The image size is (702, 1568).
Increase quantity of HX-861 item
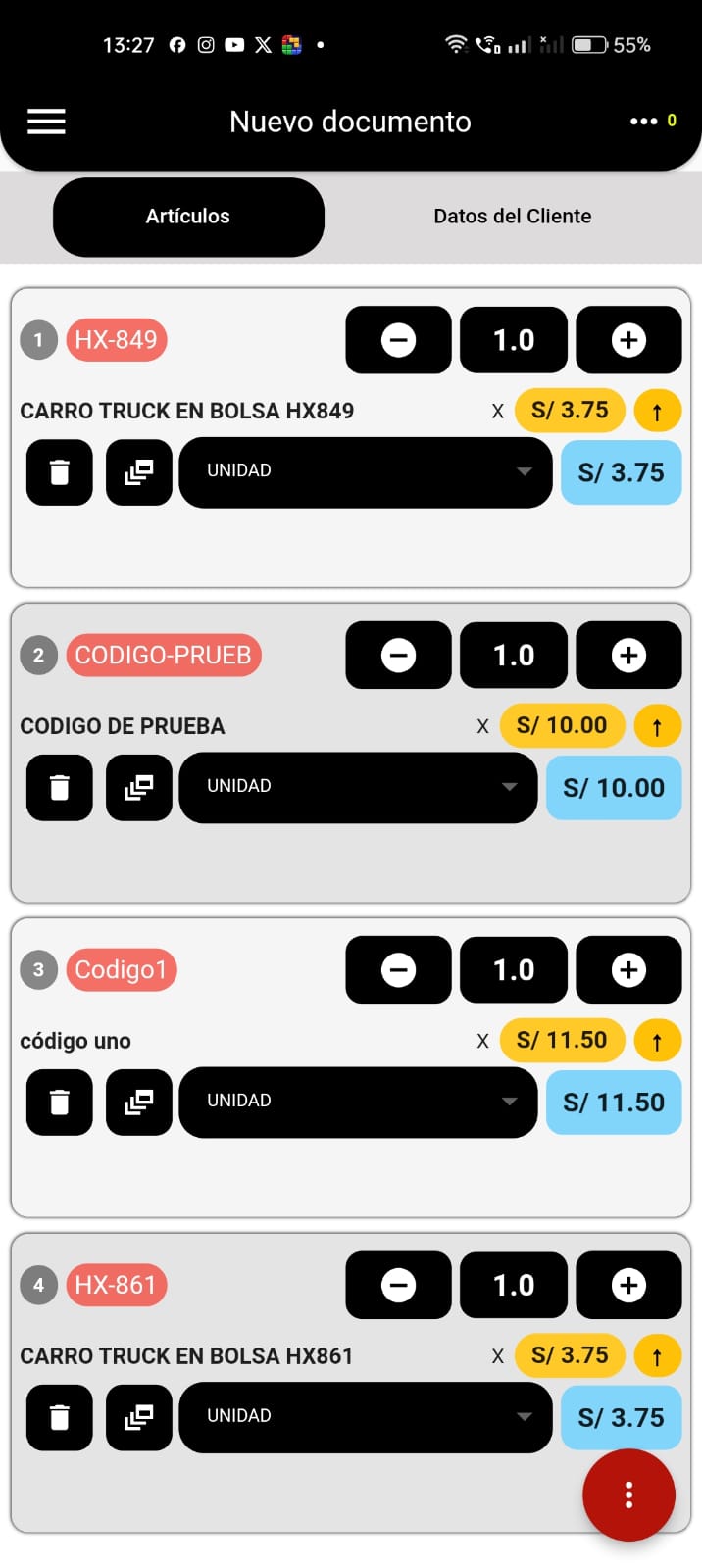[x=628, y=1285]
